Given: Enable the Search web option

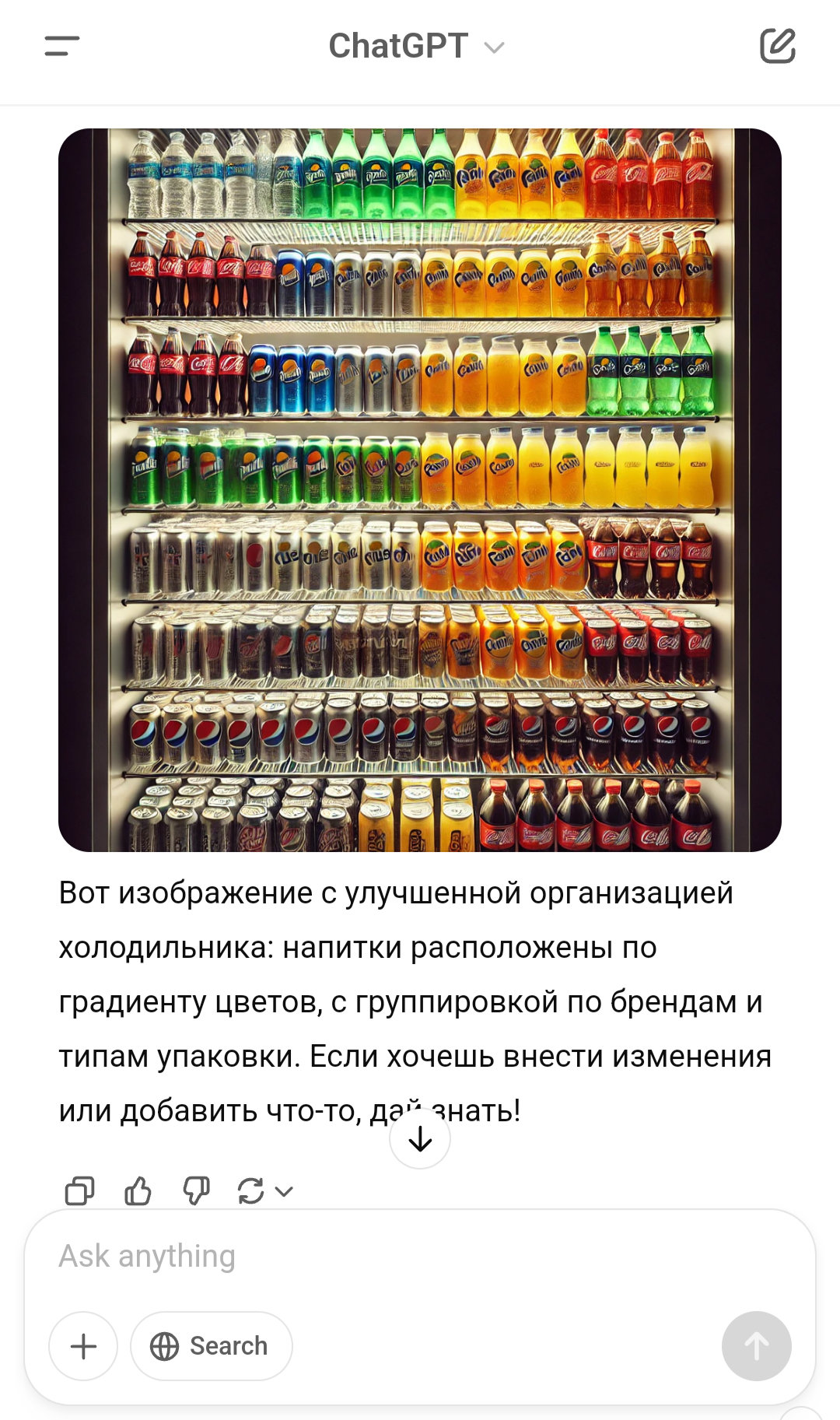Looking at the screenshot, I should pos(211,1346).
